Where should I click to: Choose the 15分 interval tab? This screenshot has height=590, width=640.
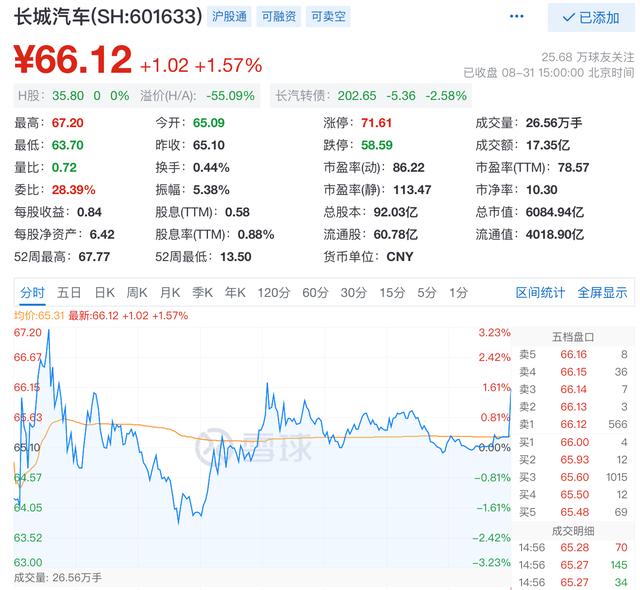click(x=391, y=293)
